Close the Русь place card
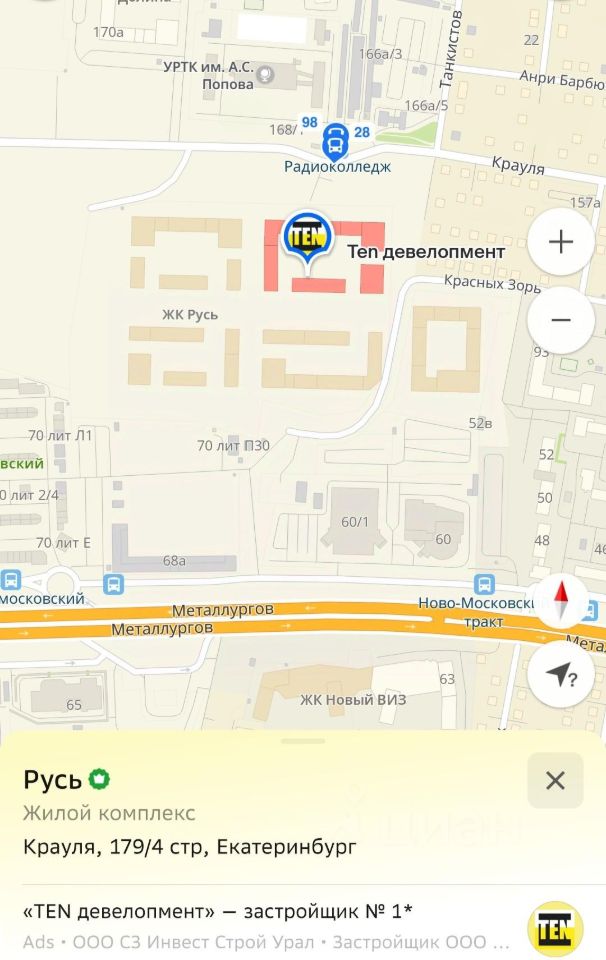 click(555, 780)
